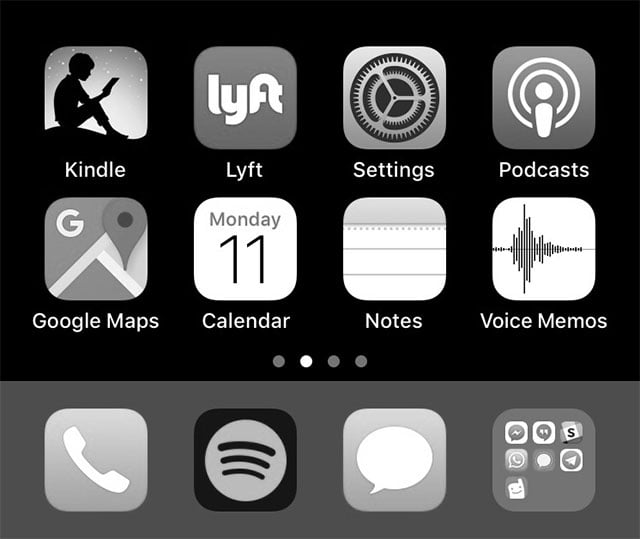Viewport: 640px width, 539px height.
Task: Launch Google Maps
Action: click(96, 248)
